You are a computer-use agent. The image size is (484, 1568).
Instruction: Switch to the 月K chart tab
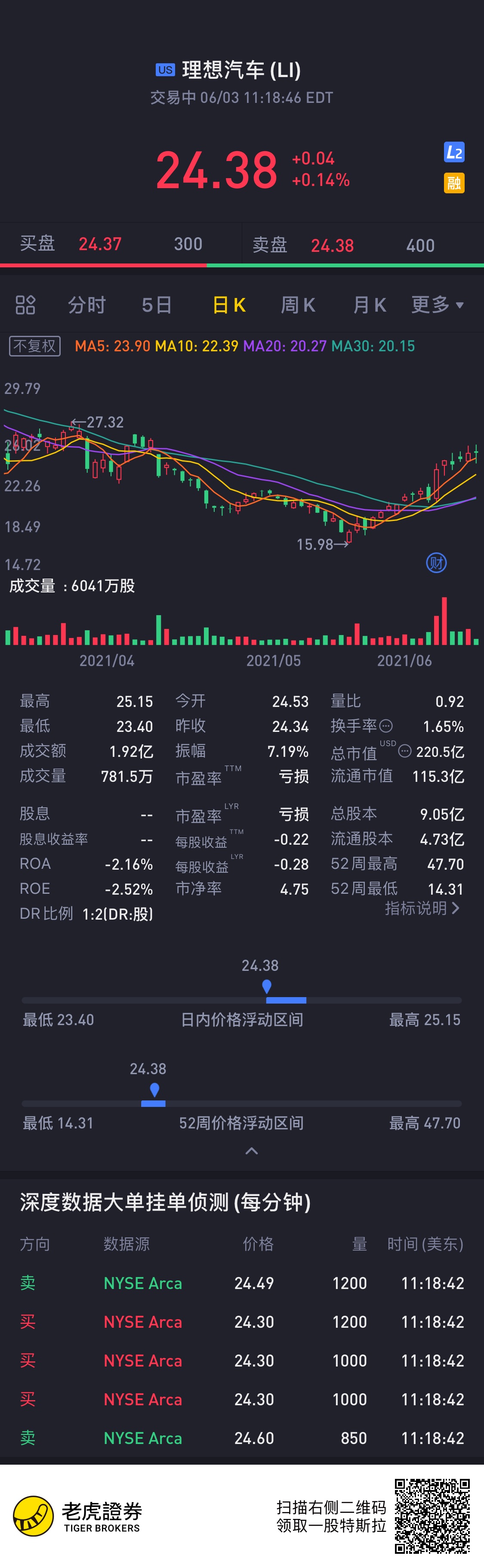coord(369,305)
